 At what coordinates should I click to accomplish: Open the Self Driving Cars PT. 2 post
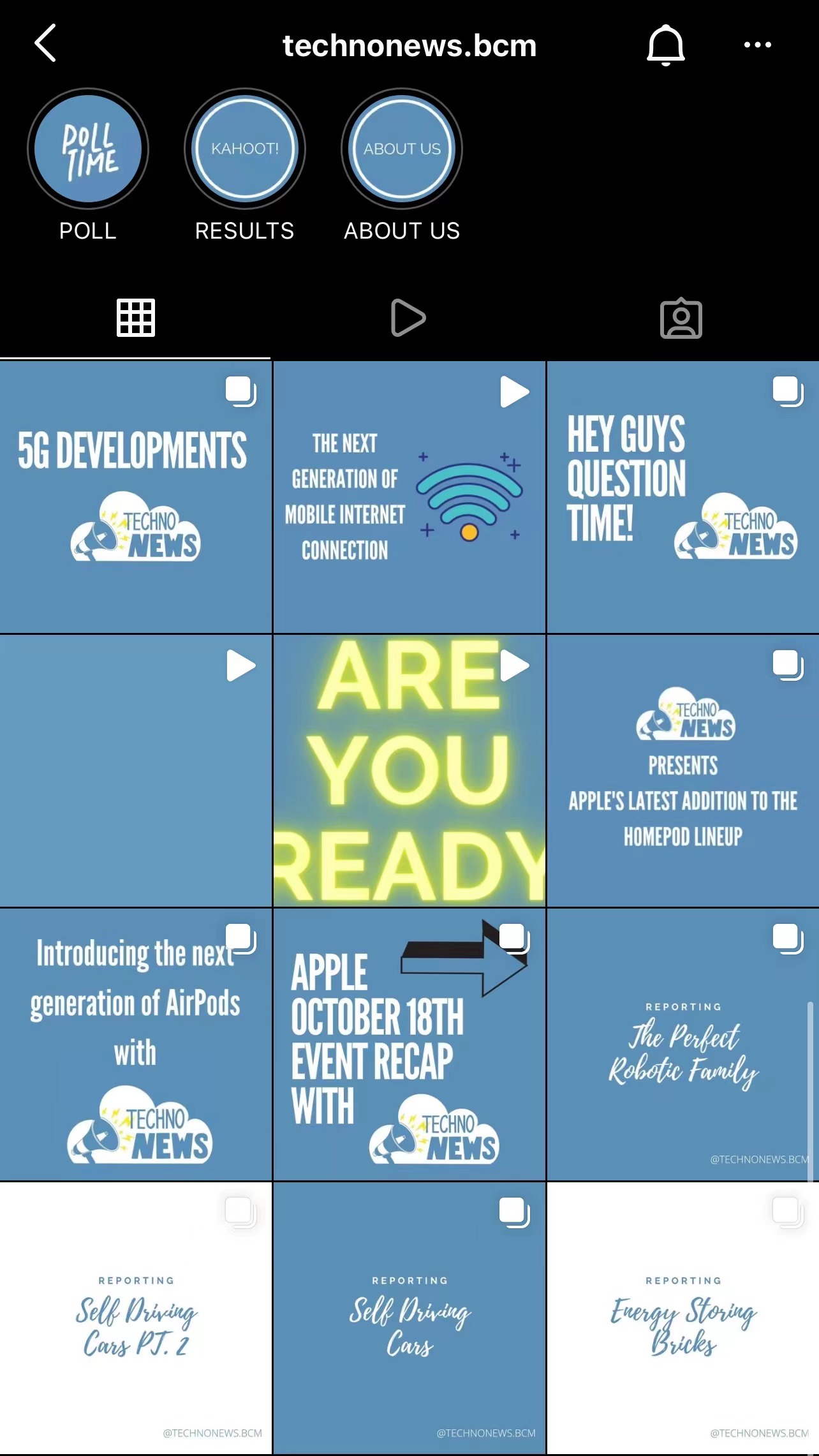click(x=135, y=1318)
